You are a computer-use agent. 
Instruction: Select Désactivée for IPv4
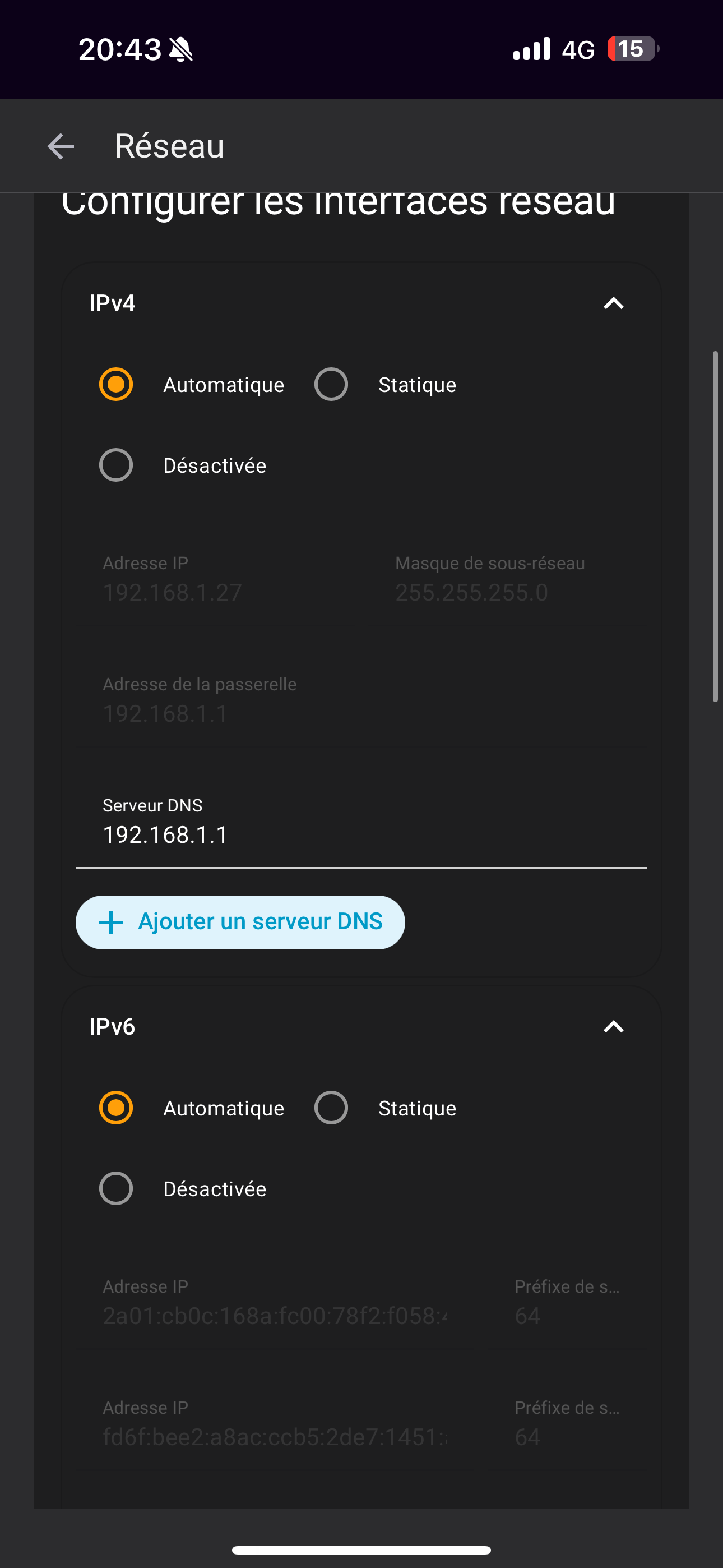coord(115,465)
